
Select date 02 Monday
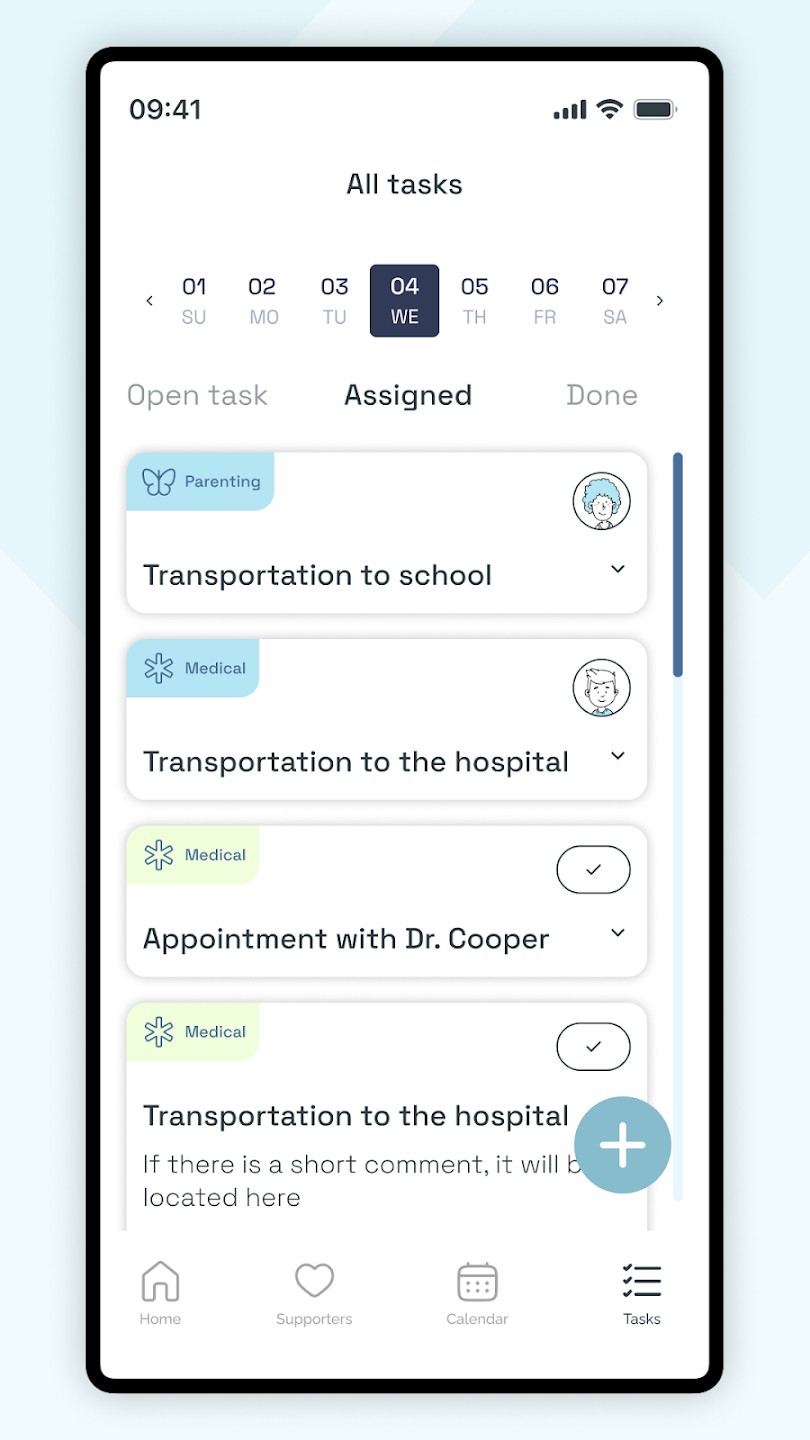coord(263,301)
